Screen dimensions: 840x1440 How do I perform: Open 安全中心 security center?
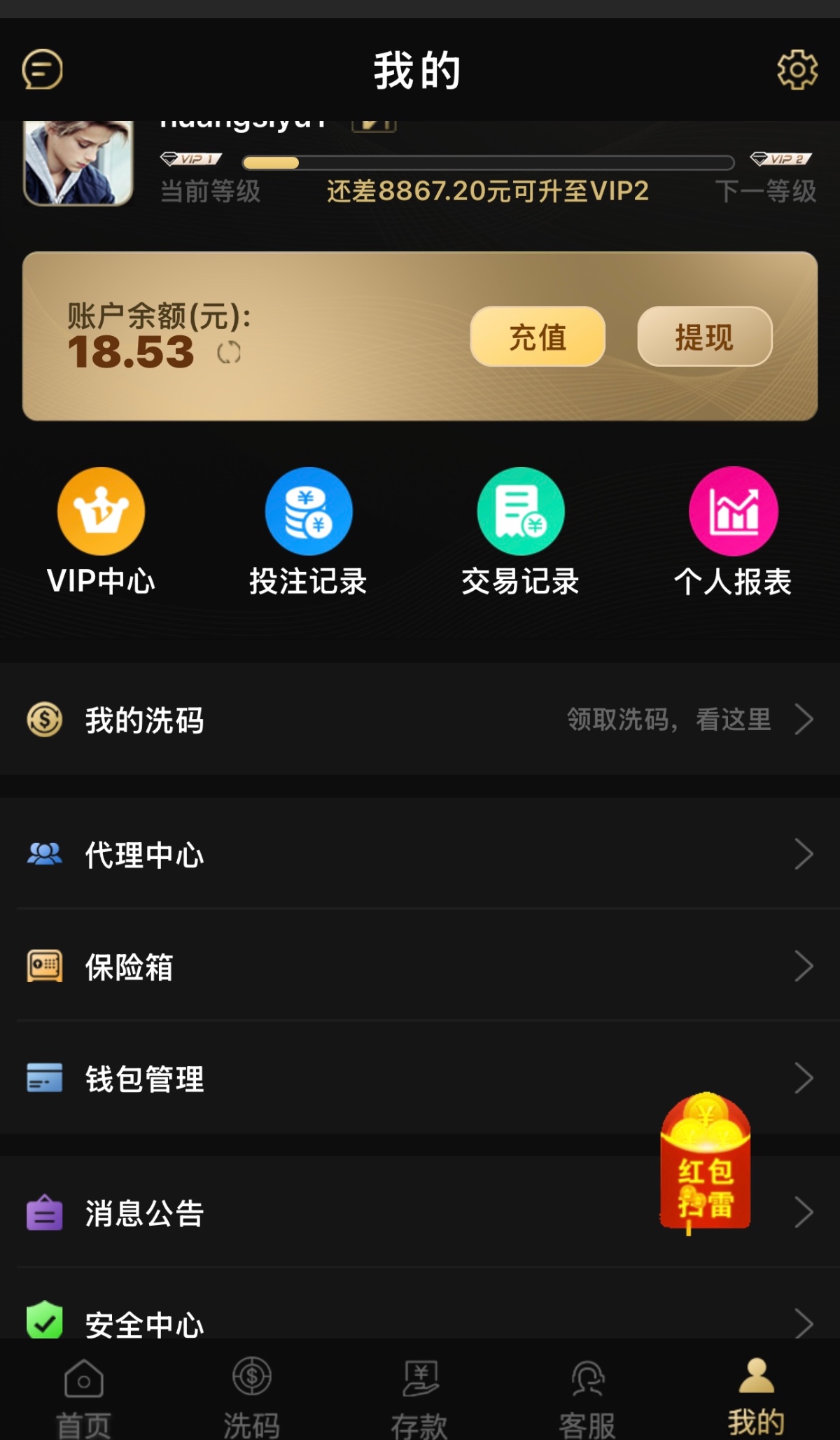coord(420,1322)
